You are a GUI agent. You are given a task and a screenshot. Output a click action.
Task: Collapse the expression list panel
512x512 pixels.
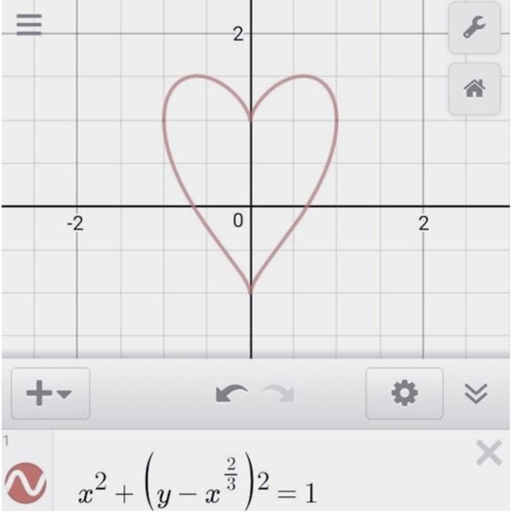coord(476,393)
